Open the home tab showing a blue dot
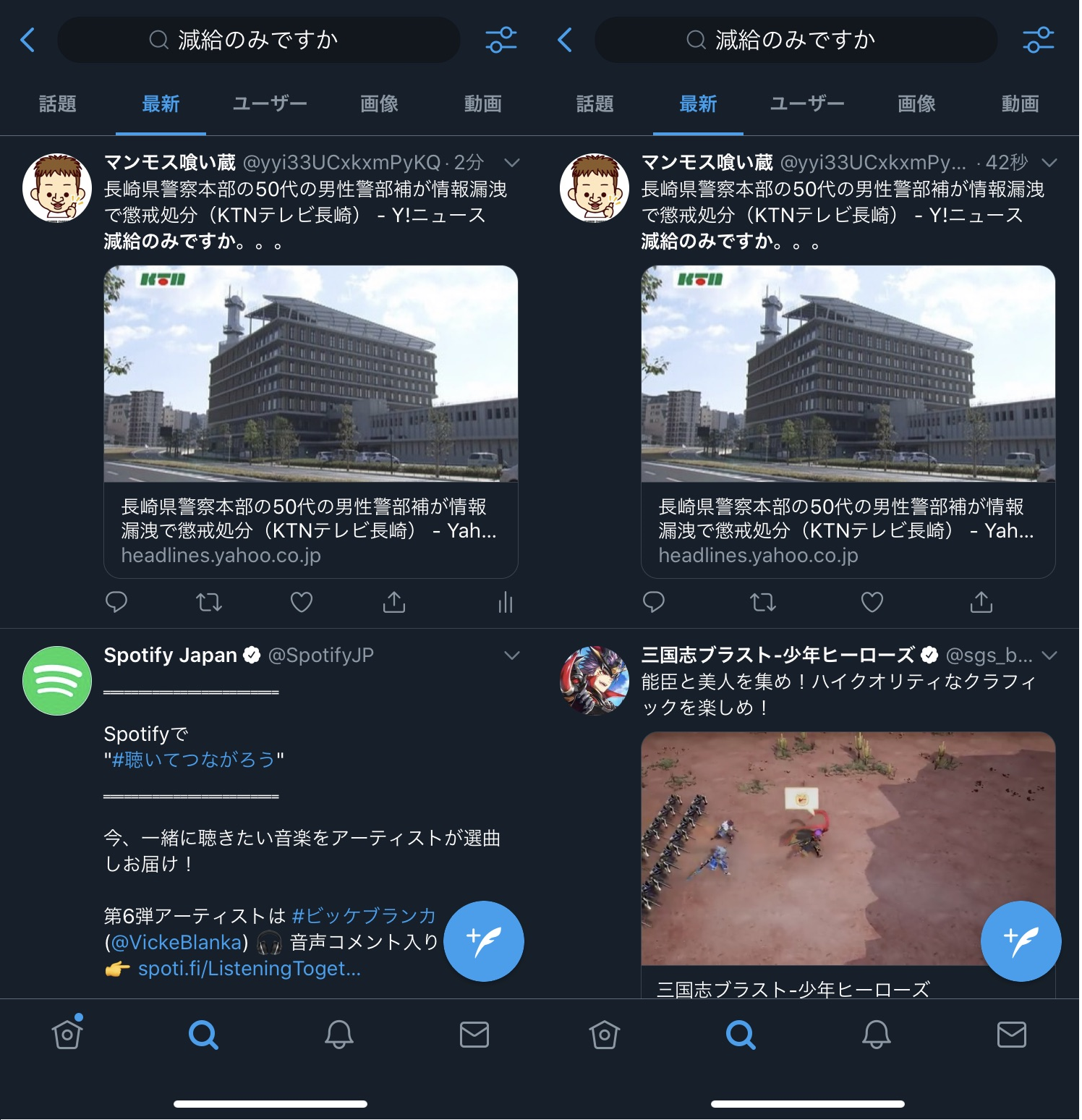Image resolution: width=1082 pixels, height=1120 pixels. click(67, 1034)
